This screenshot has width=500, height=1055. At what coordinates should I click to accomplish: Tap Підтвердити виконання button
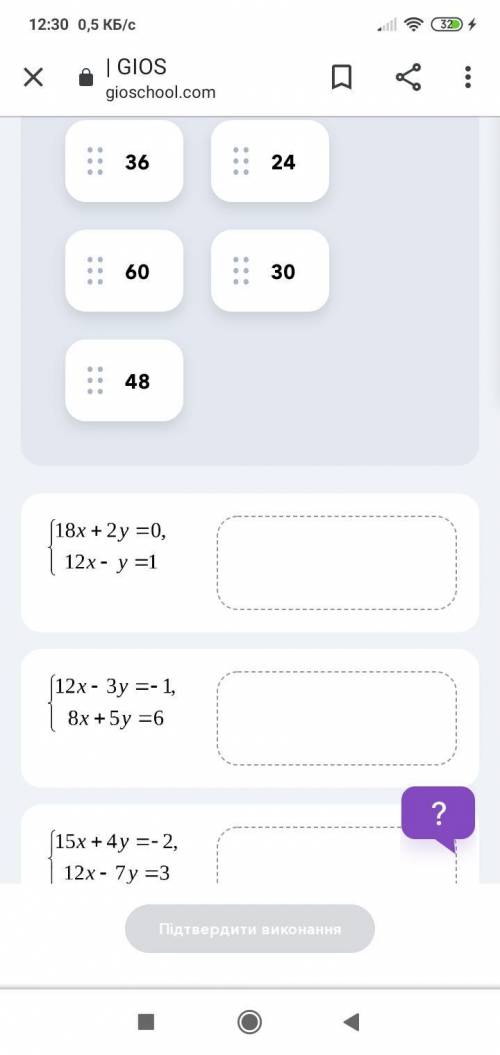[250, 929]
